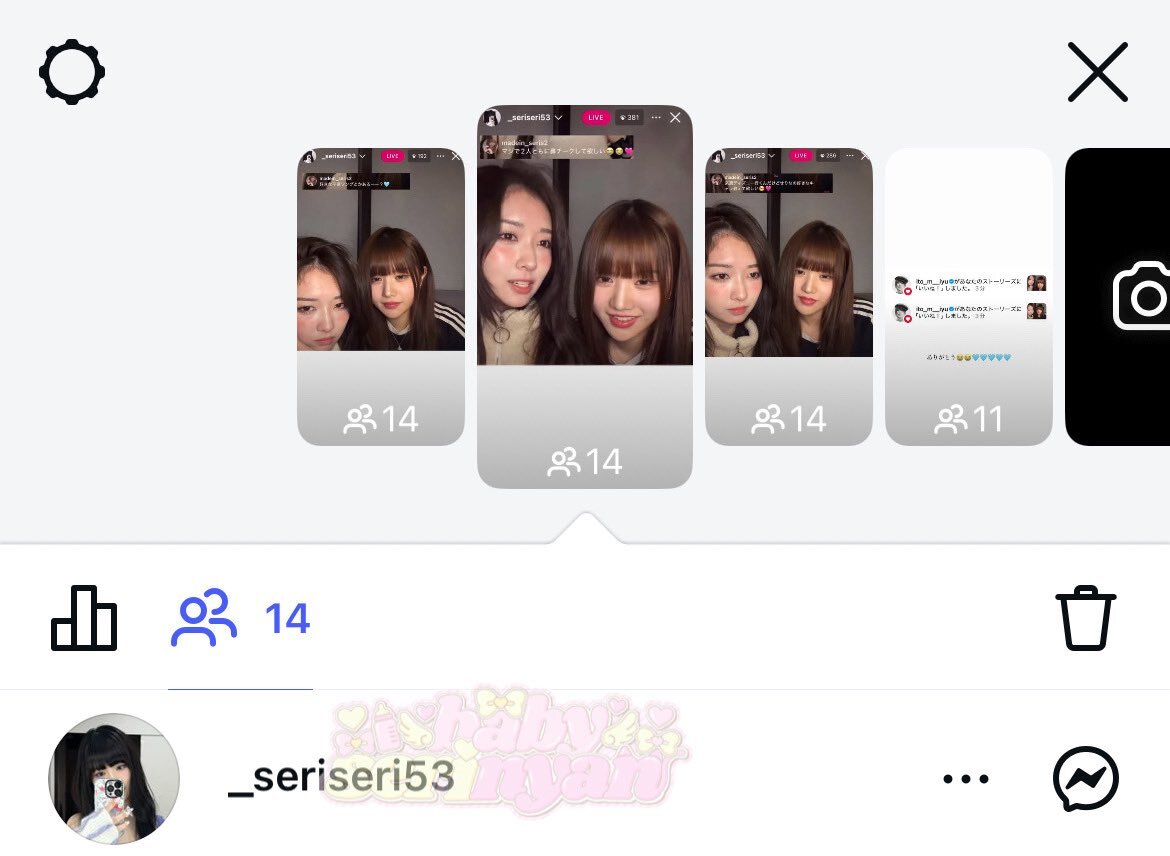Send a message to _seriseri53
The image size is (1170, 856).
tap(1086, 778)
